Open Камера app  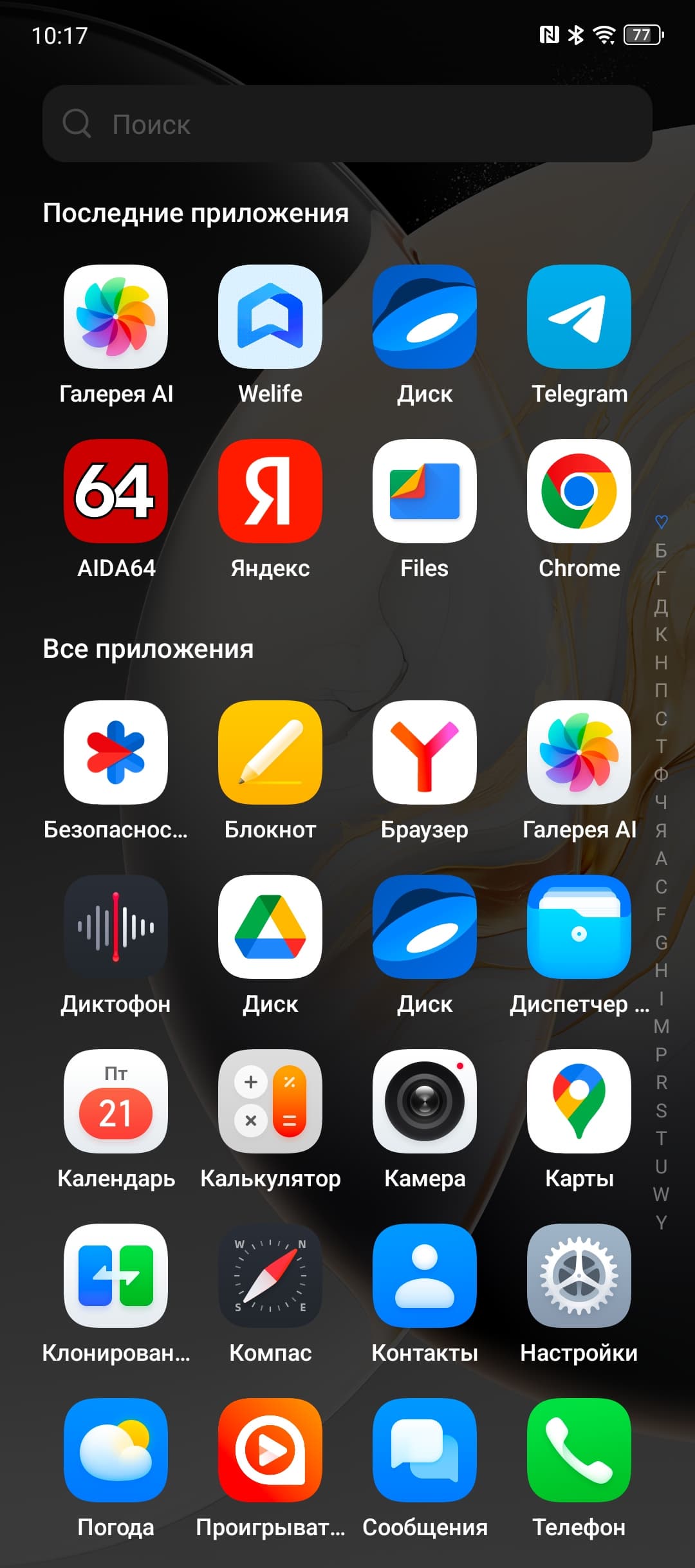[x=425, y=1101]
